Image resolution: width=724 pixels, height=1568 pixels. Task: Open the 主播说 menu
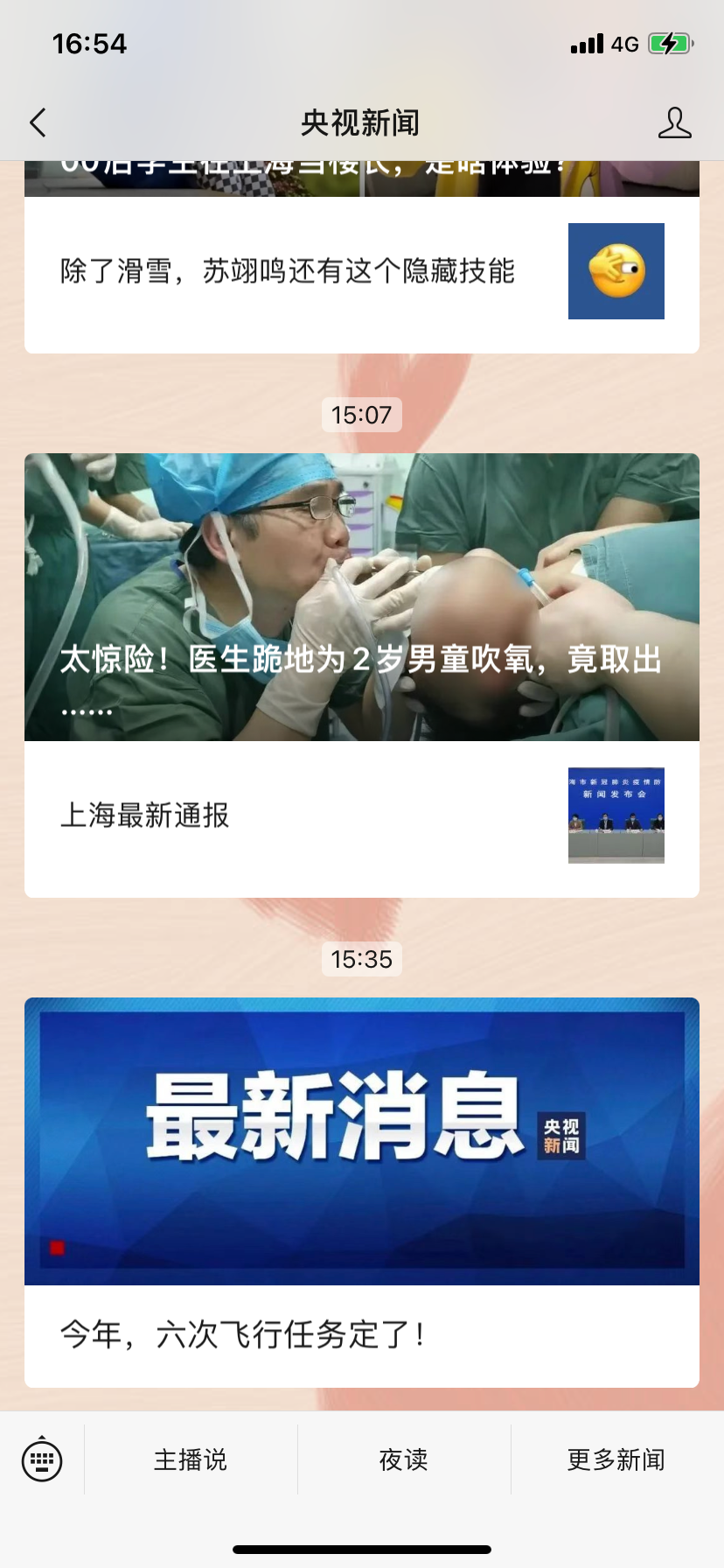coord(191,1459)
